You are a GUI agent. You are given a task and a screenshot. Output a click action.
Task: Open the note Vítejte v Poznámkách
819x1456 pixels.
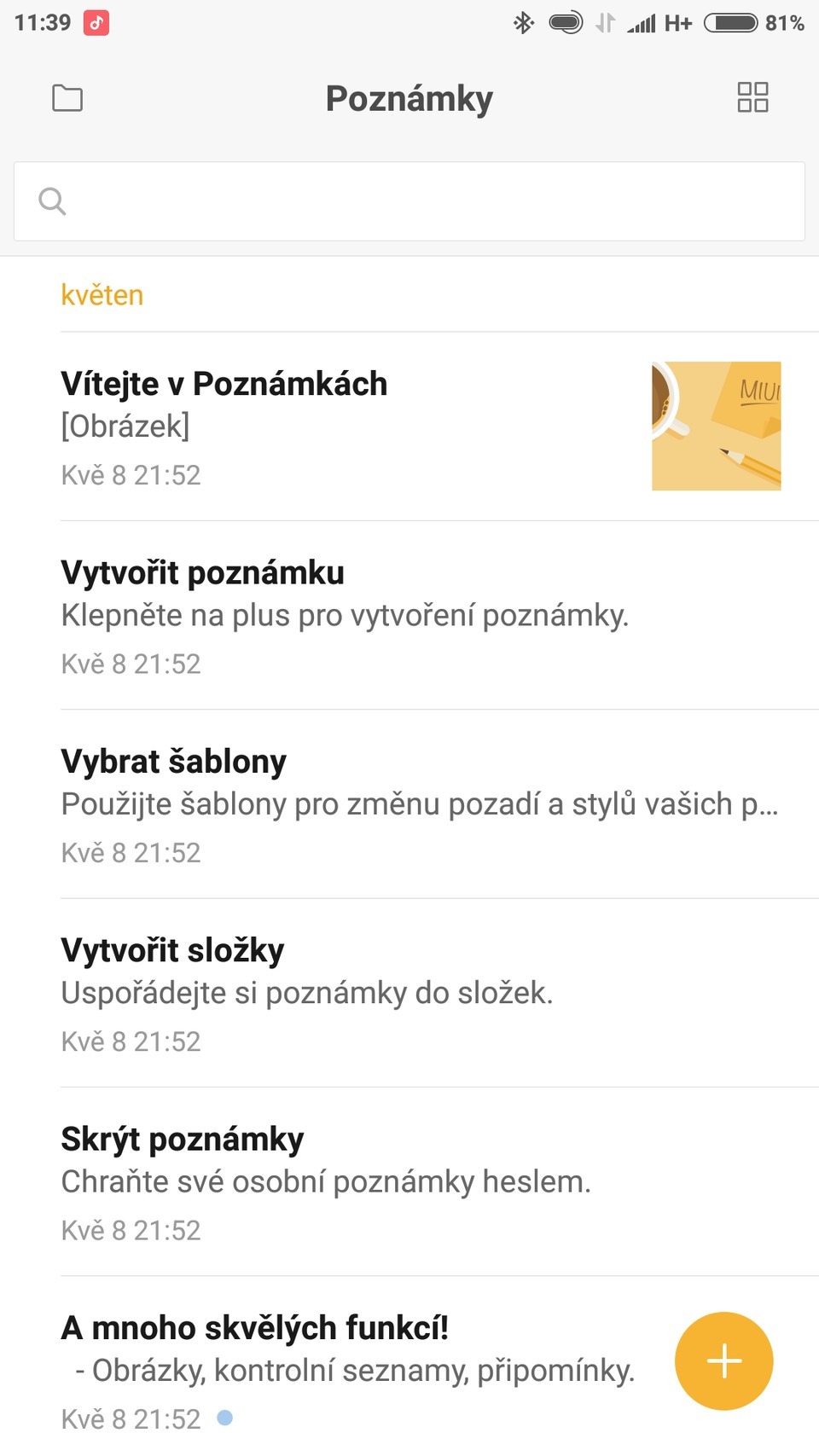341,426
